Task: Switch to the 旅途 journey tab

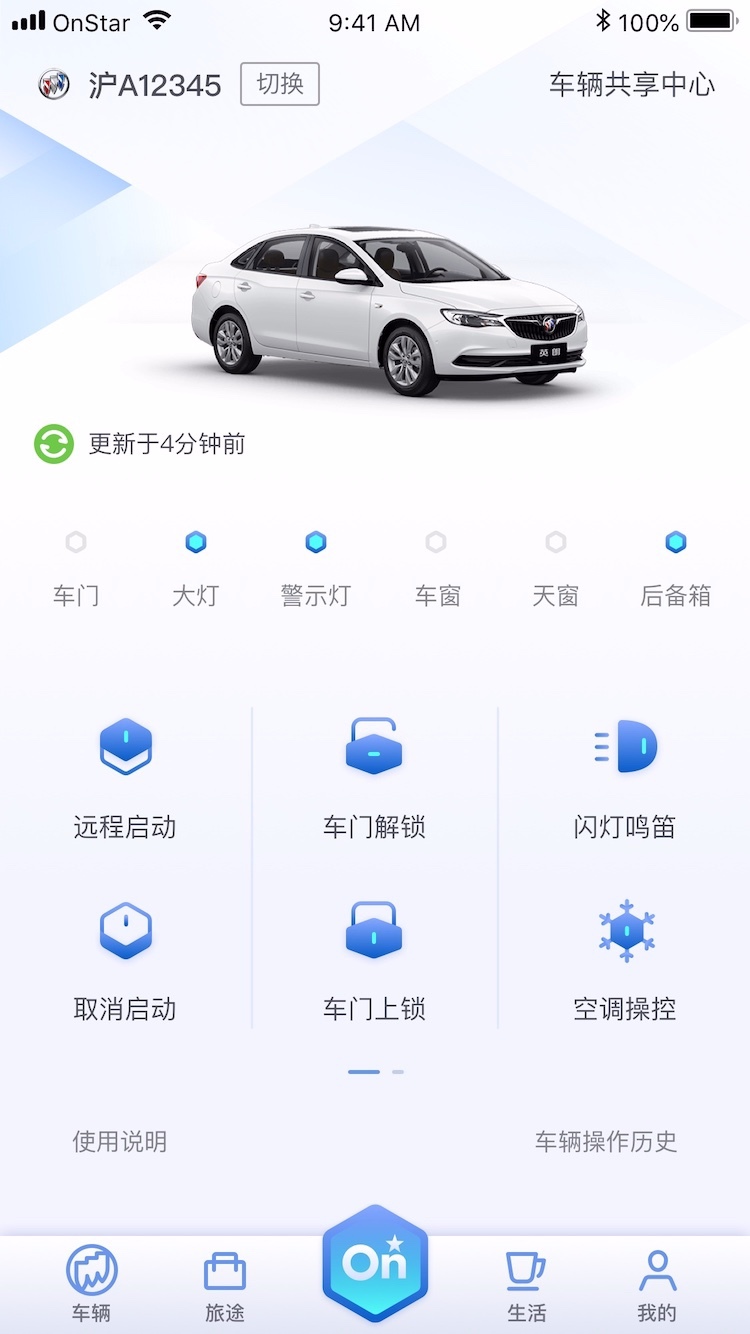Action: 224,1280
